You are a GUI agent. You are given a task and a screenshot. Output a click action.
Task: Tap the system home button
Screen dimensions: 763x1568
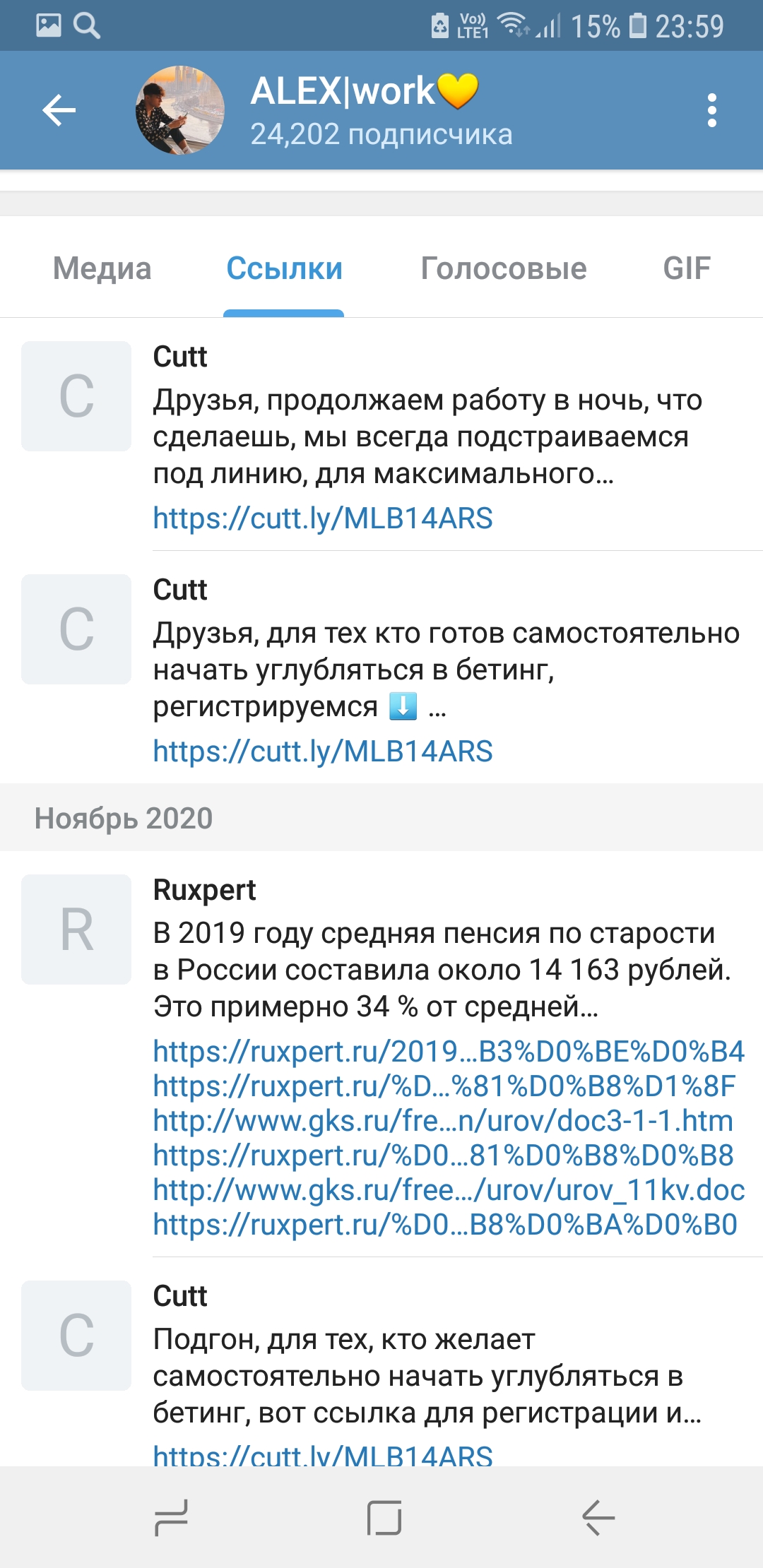click(384, 1518)
